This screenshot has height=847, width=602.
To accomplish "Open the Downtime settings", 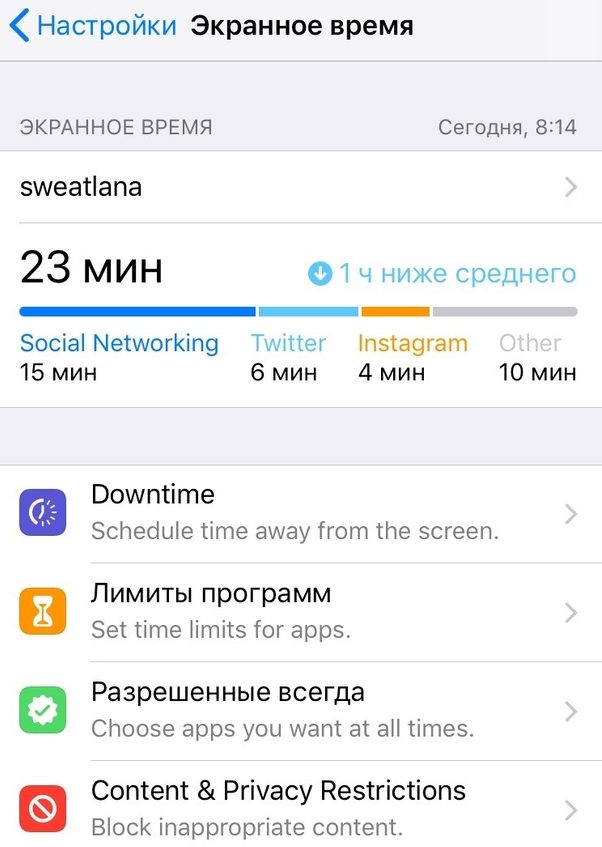I will [x=300, y=513].
